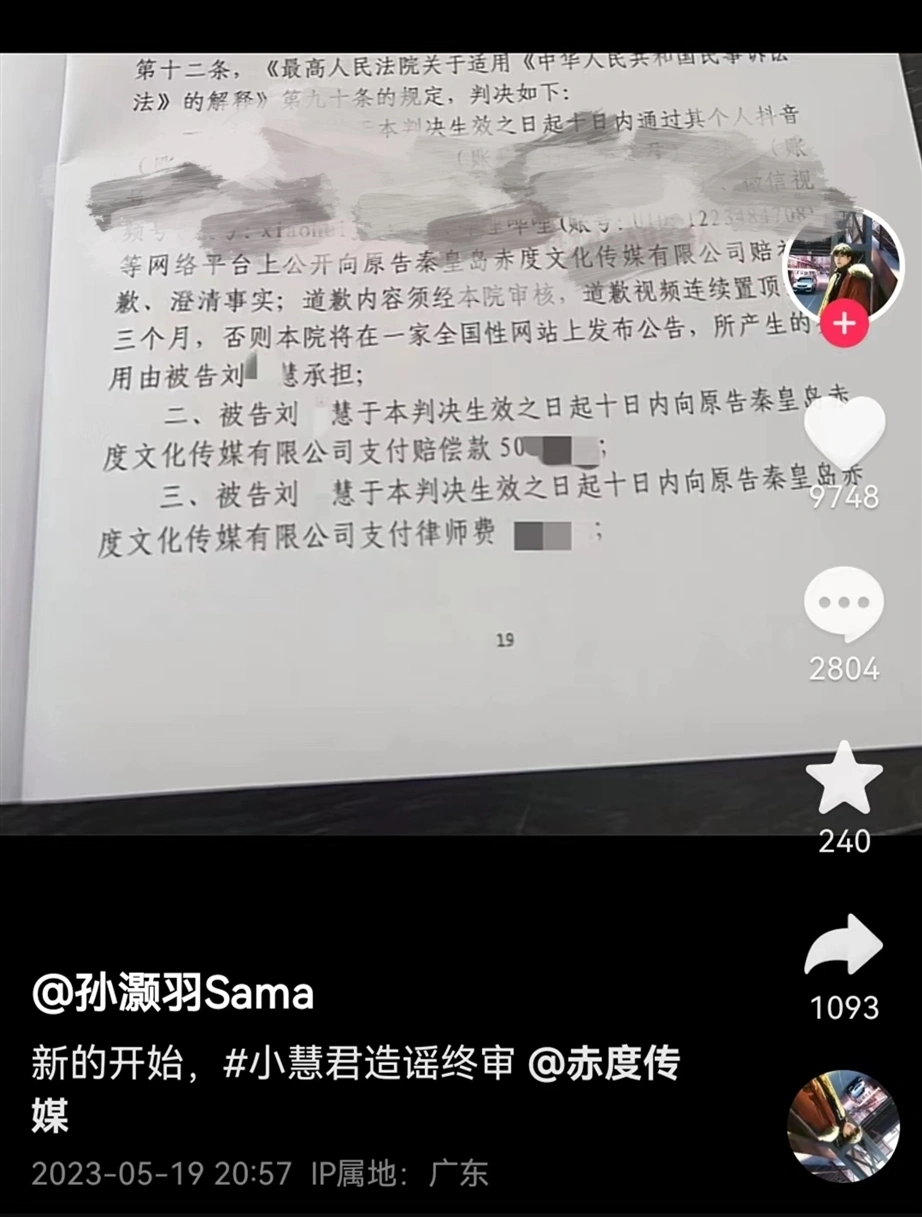Like this video with the heart
Image resolution: width=922 pixels, height=1217 pixels.
pyautogui.click(x=845, y=432)
